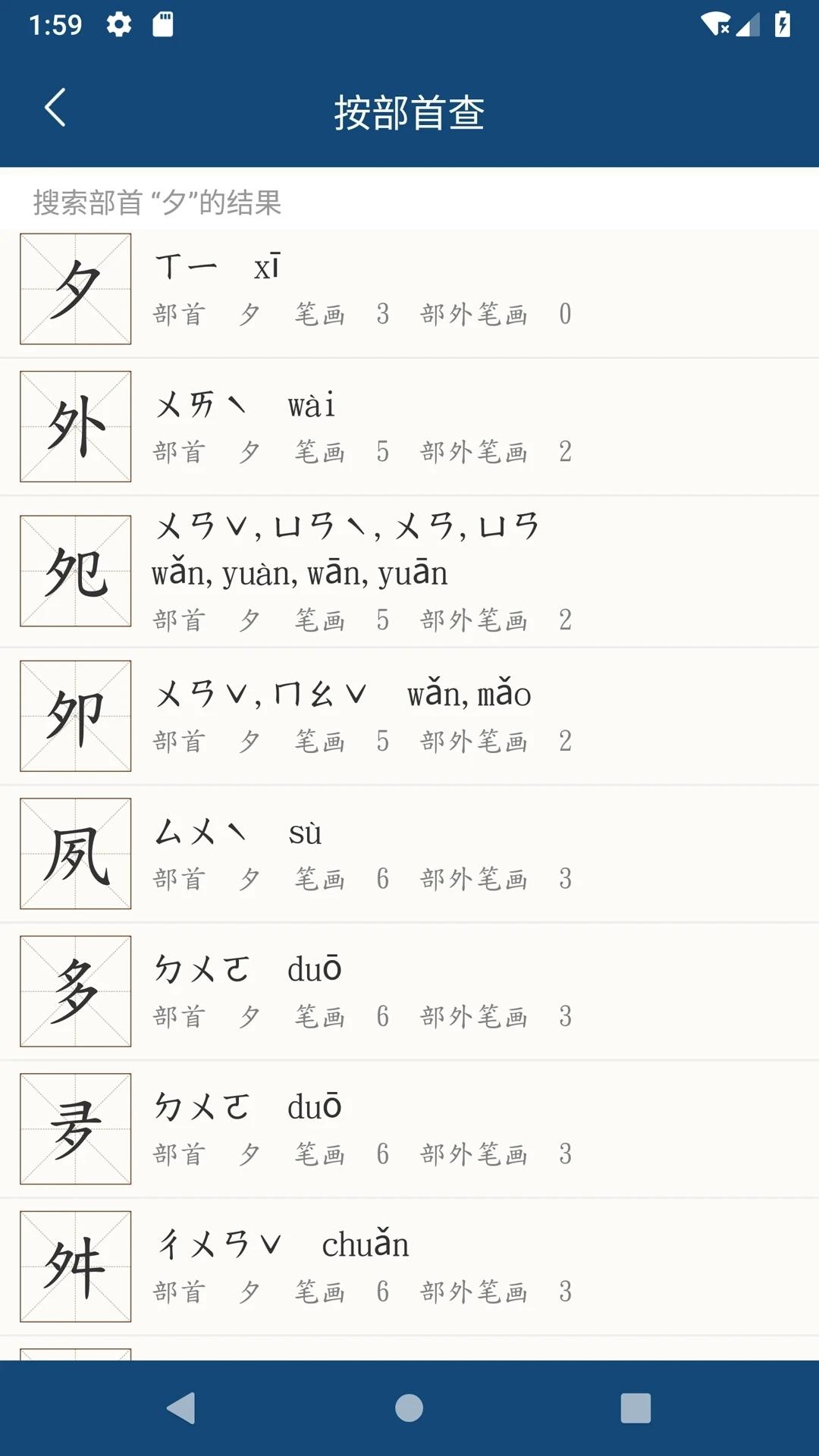Screen dimensions: 819x1456
Task: Open the Settings gear in the status bar
Action: pos(119,24)
